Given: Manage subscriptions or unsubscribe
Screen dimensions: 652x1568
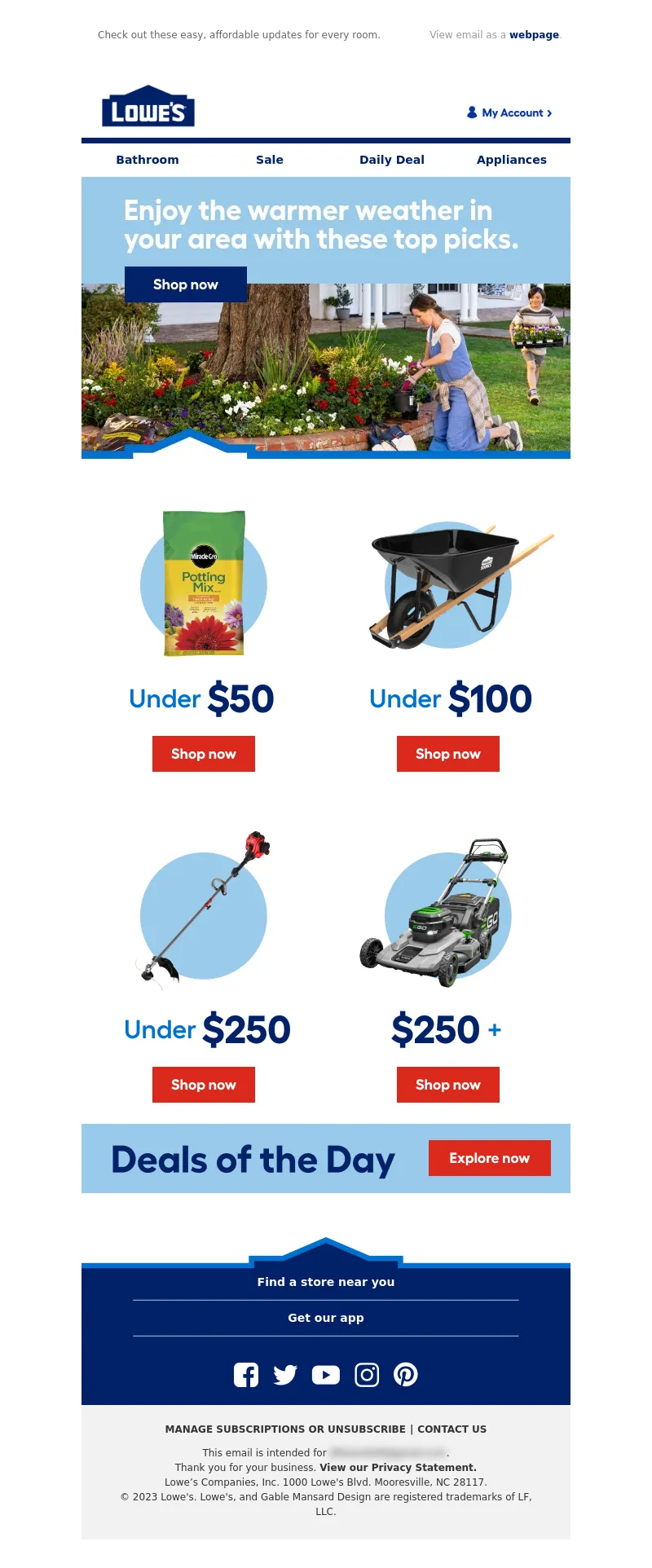Looking at the screenshot, I should tap(285, 1429).
